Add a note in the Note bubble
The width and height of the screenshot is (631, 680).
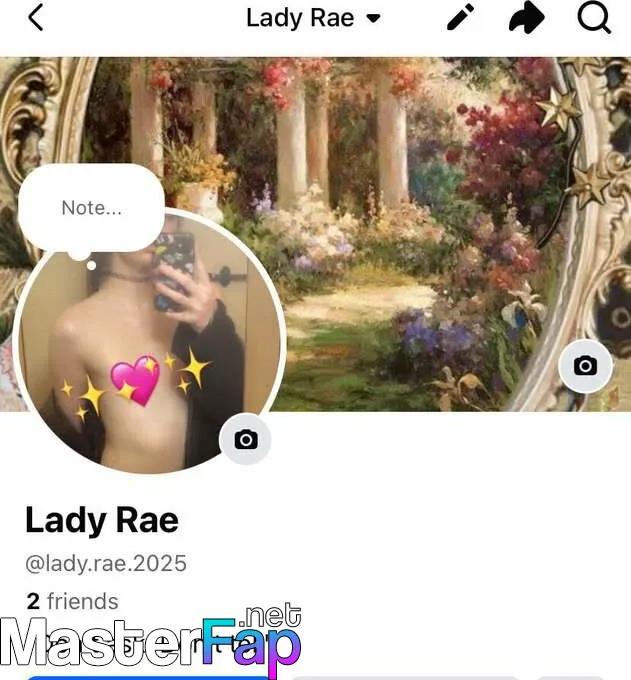[91, 208]
